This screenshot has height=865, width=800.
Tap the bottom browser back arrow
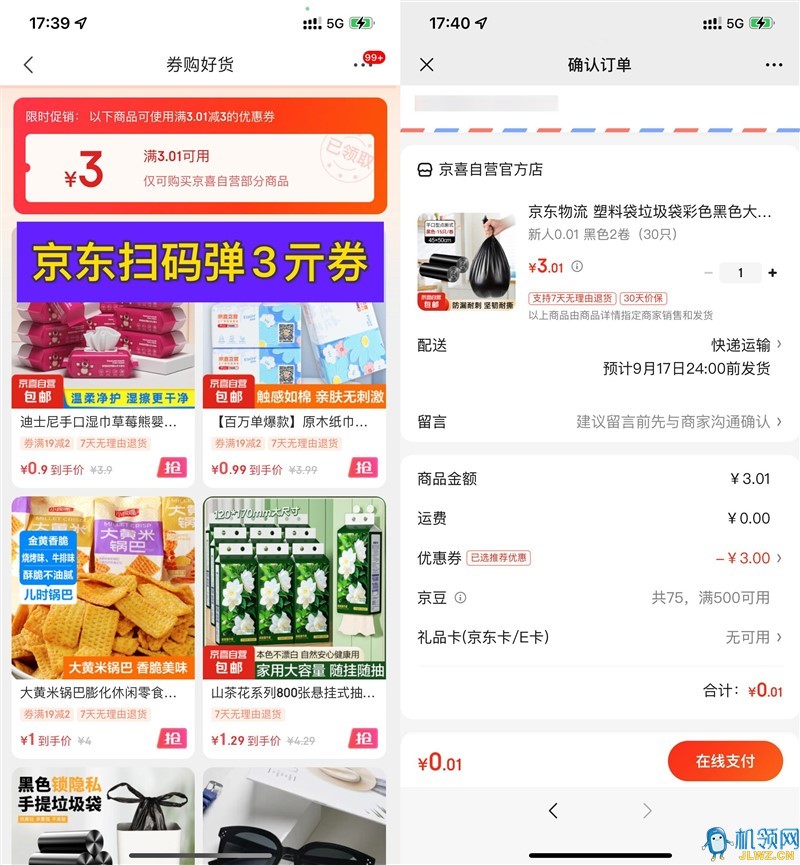point(553,811)
